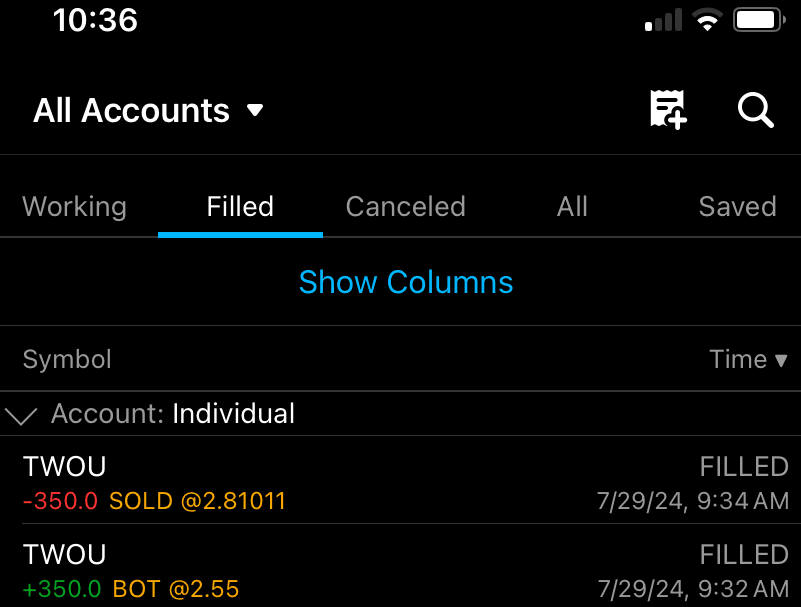Switch to the Working tab
This screenshot has height=607, width=801.
[75, 207]
